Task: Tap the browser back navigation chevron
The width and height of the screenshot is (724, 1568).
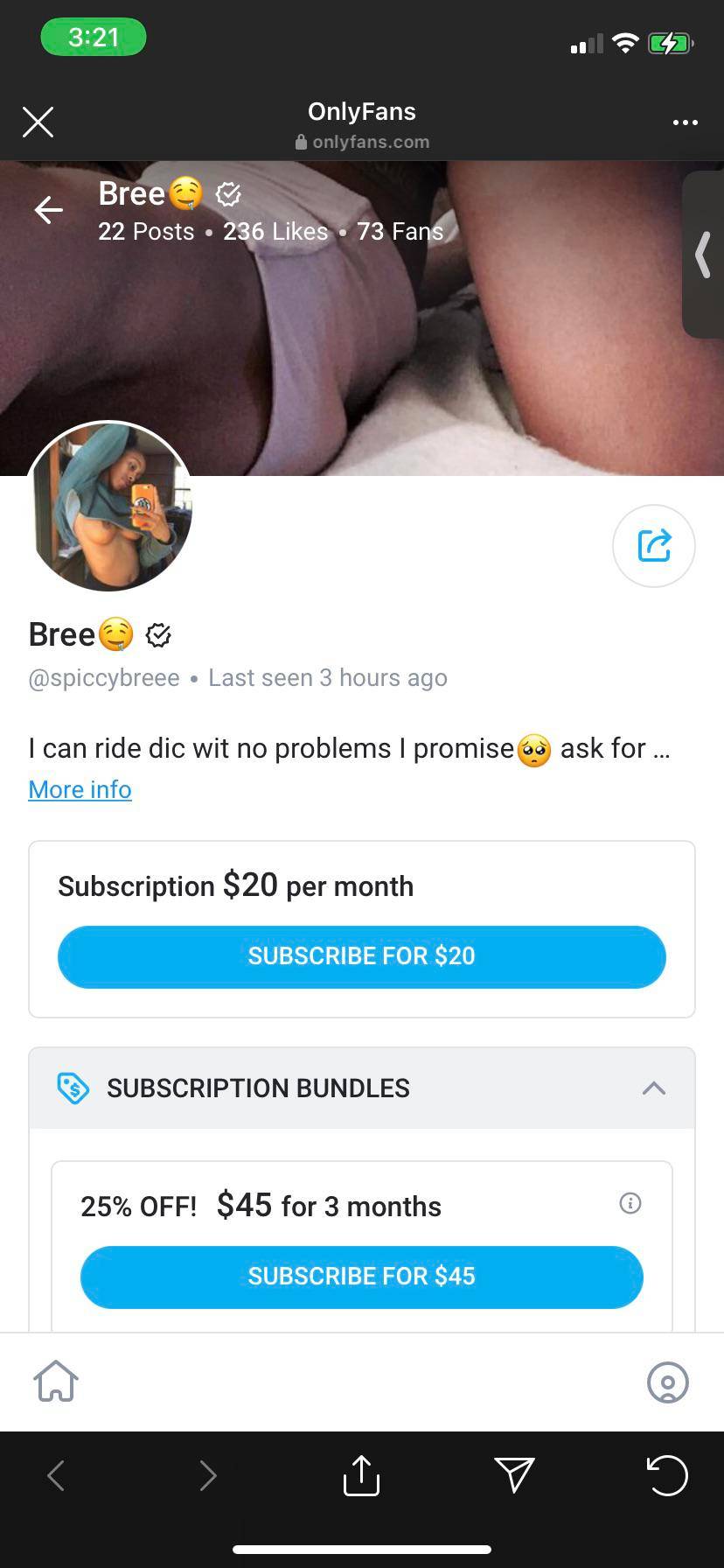Action: tap(55, 1475)
